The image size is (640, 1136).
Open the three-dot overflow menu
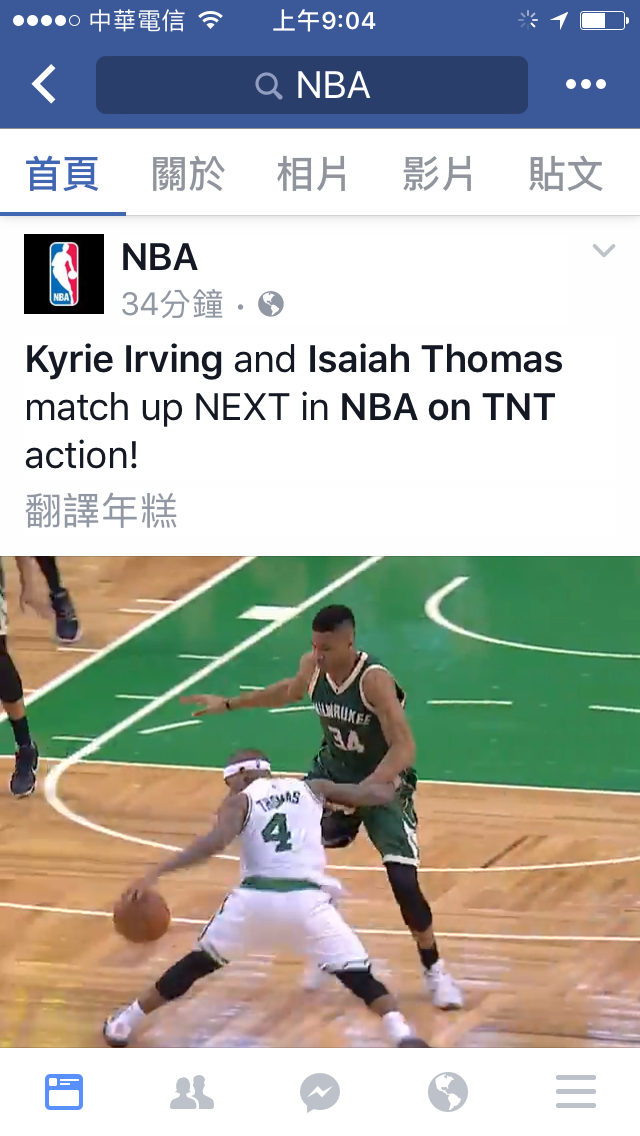click(585, 85)
